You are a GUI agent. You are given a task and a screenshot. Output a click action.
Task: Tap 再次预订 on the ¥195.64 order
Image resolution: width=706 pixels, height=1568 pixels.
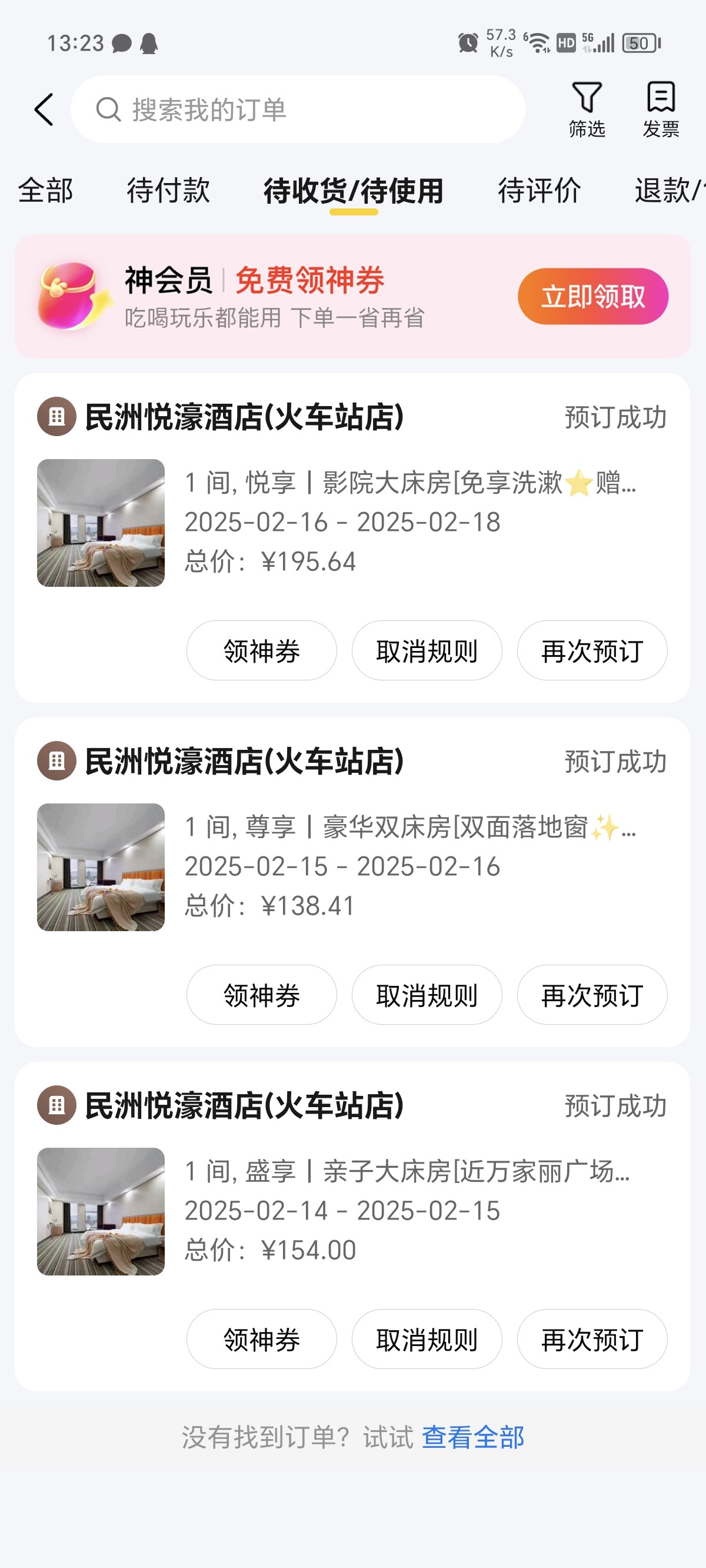tap(592, 651)
